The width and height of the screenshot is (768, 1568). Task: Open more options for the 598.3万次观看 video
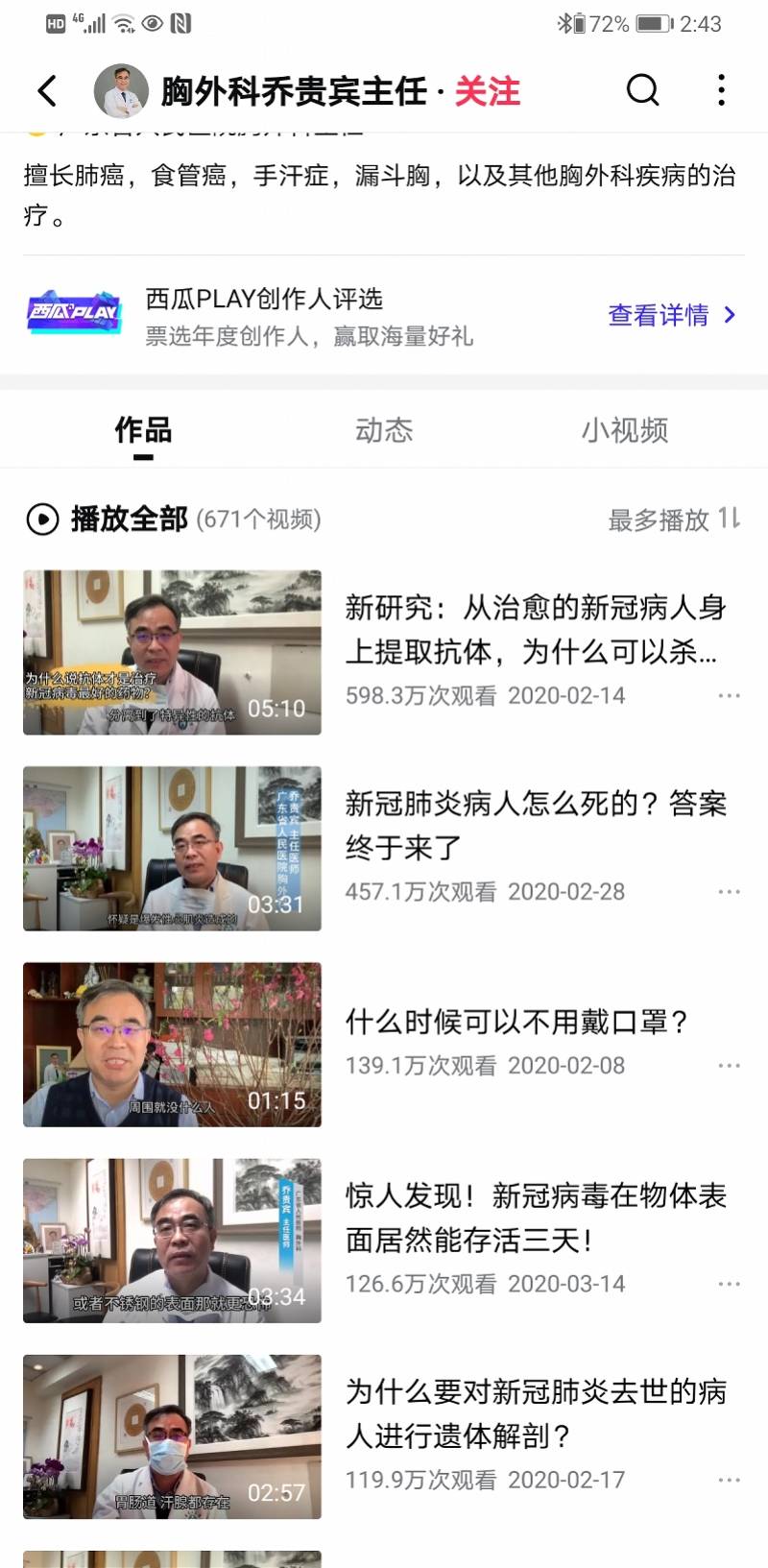point(729,695)
